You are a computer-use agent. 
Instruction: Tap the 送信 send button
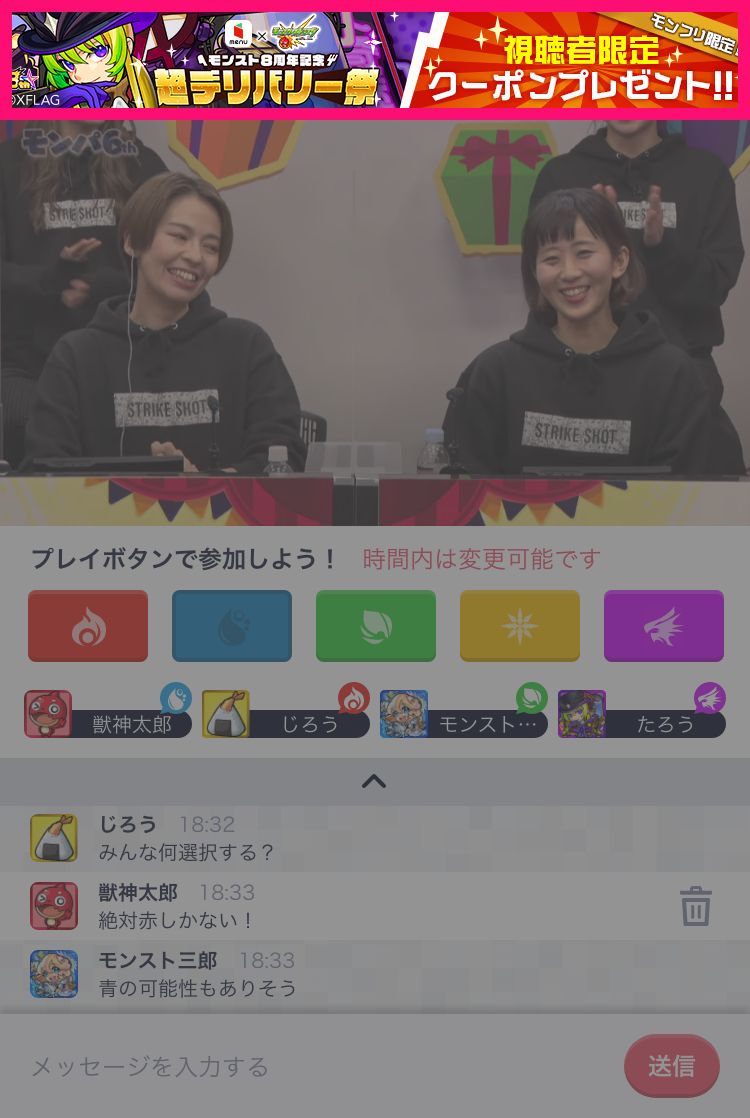click(x=671, y=1066)
